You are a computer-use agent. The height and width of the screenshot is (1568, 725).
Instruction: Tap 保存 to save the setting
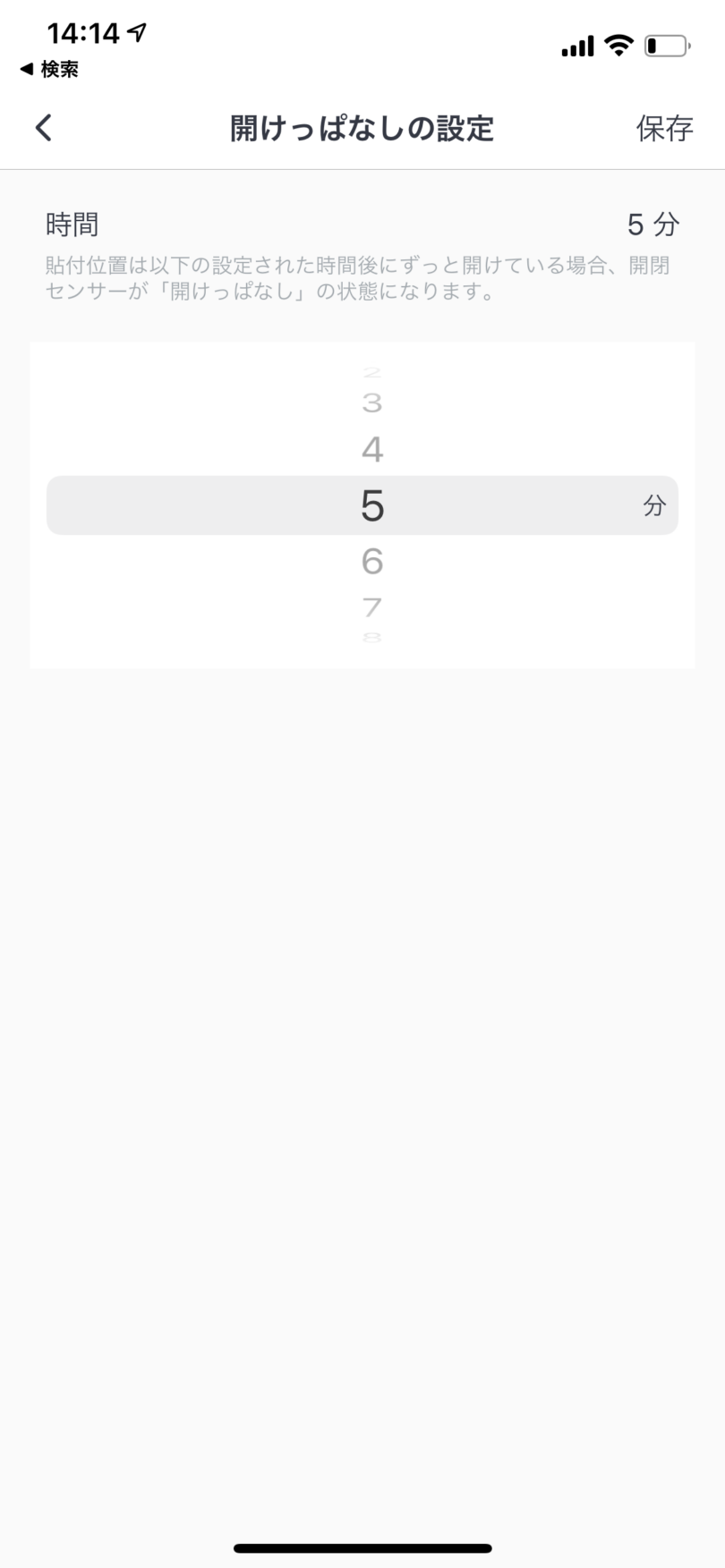pyautogui.click(x=664, y=129)
